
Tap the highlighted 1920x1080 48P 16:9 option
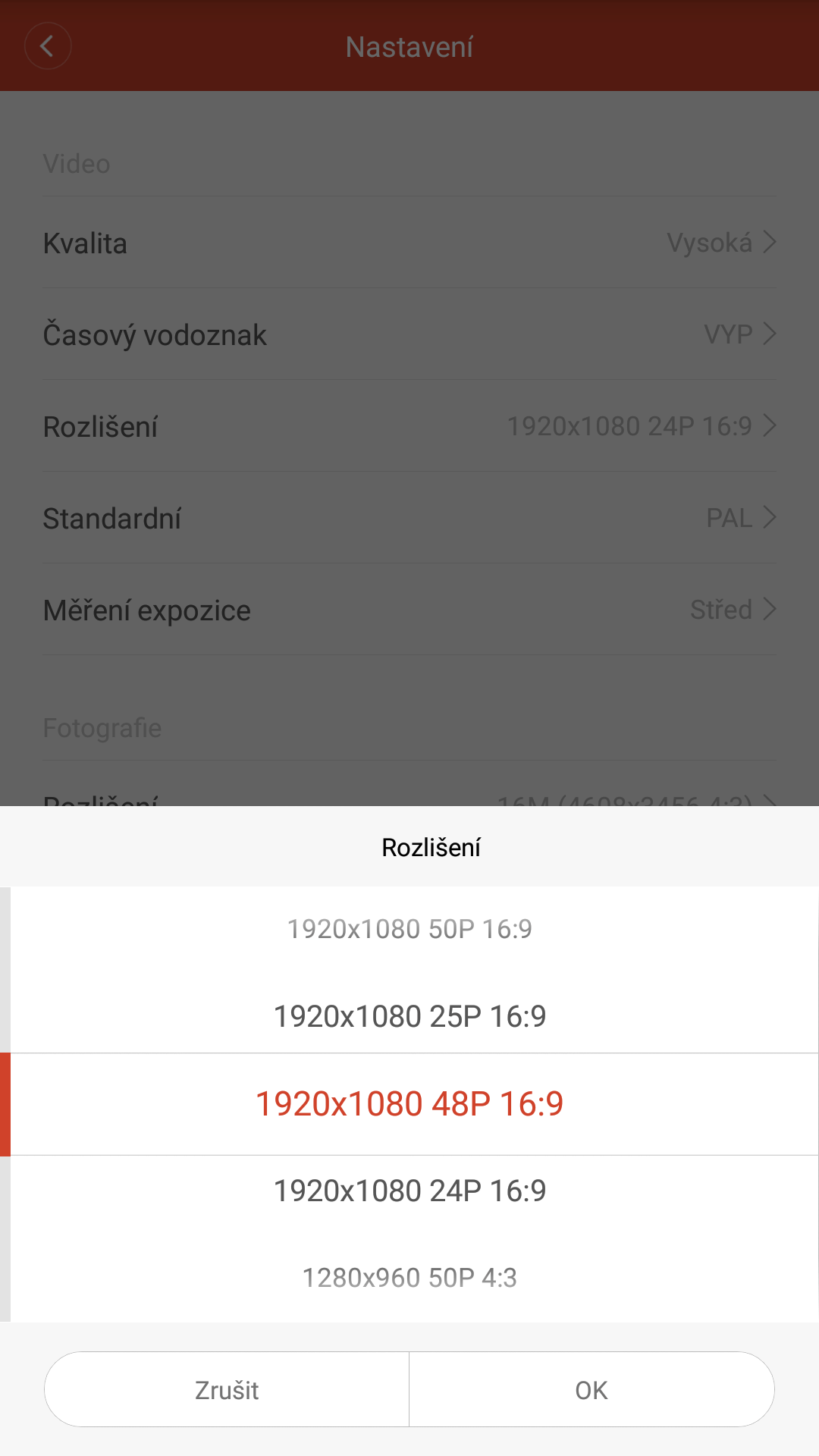[409, 1103]
